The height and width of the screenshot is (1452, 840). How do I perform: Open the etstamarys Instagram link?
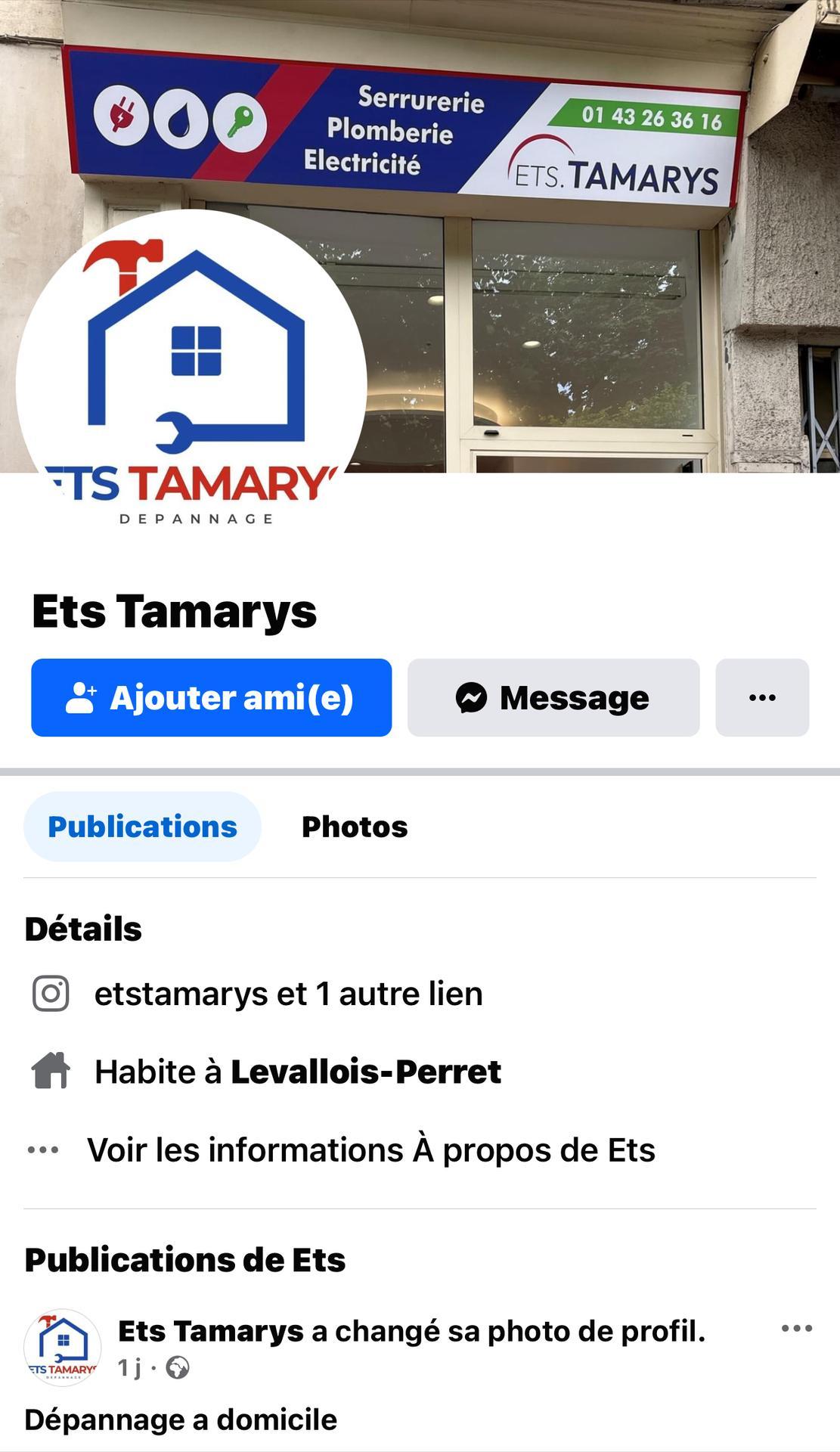287,994
